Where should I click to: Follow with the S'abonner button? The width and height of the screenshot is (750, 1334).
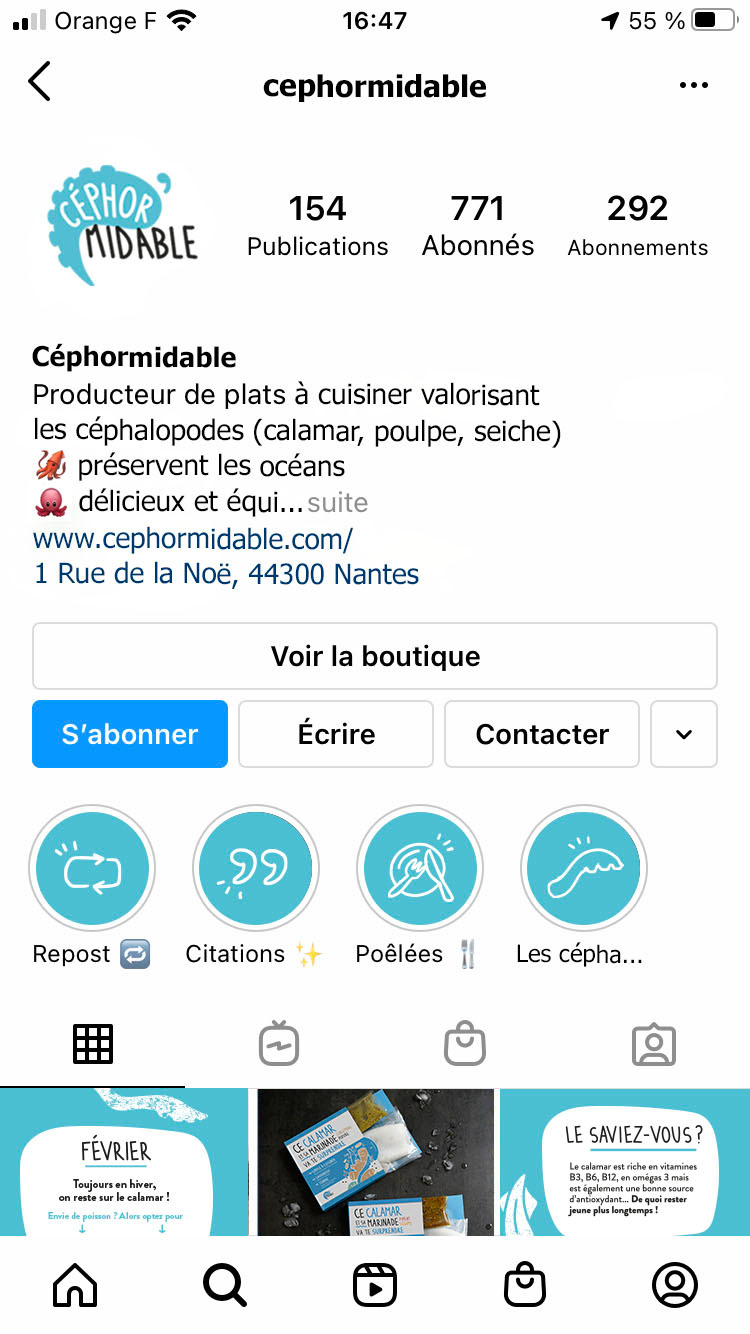[x=130, y=734]
